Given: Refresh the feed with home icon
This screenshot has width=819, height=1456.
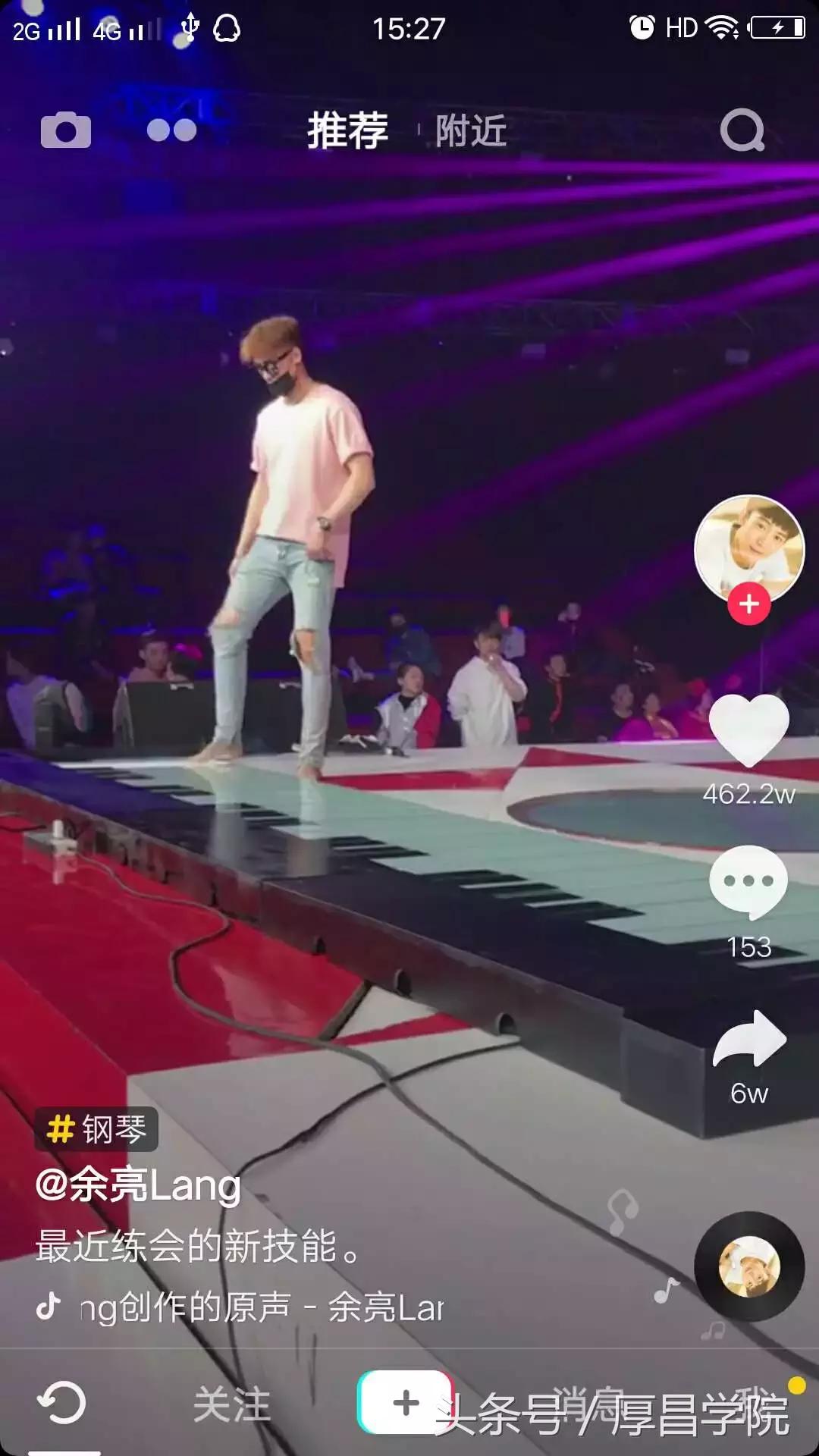Looking at the screenshot, I should 62,1403.
